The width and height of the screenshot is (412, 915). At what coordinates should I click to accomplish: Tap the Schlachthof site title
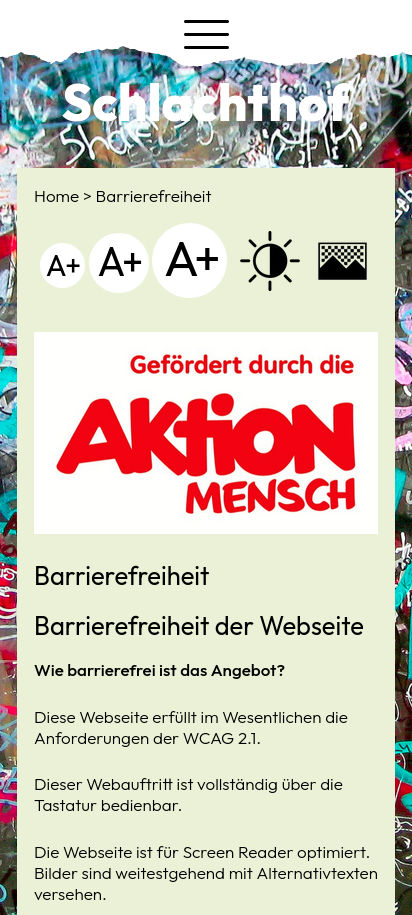point(208,103)
